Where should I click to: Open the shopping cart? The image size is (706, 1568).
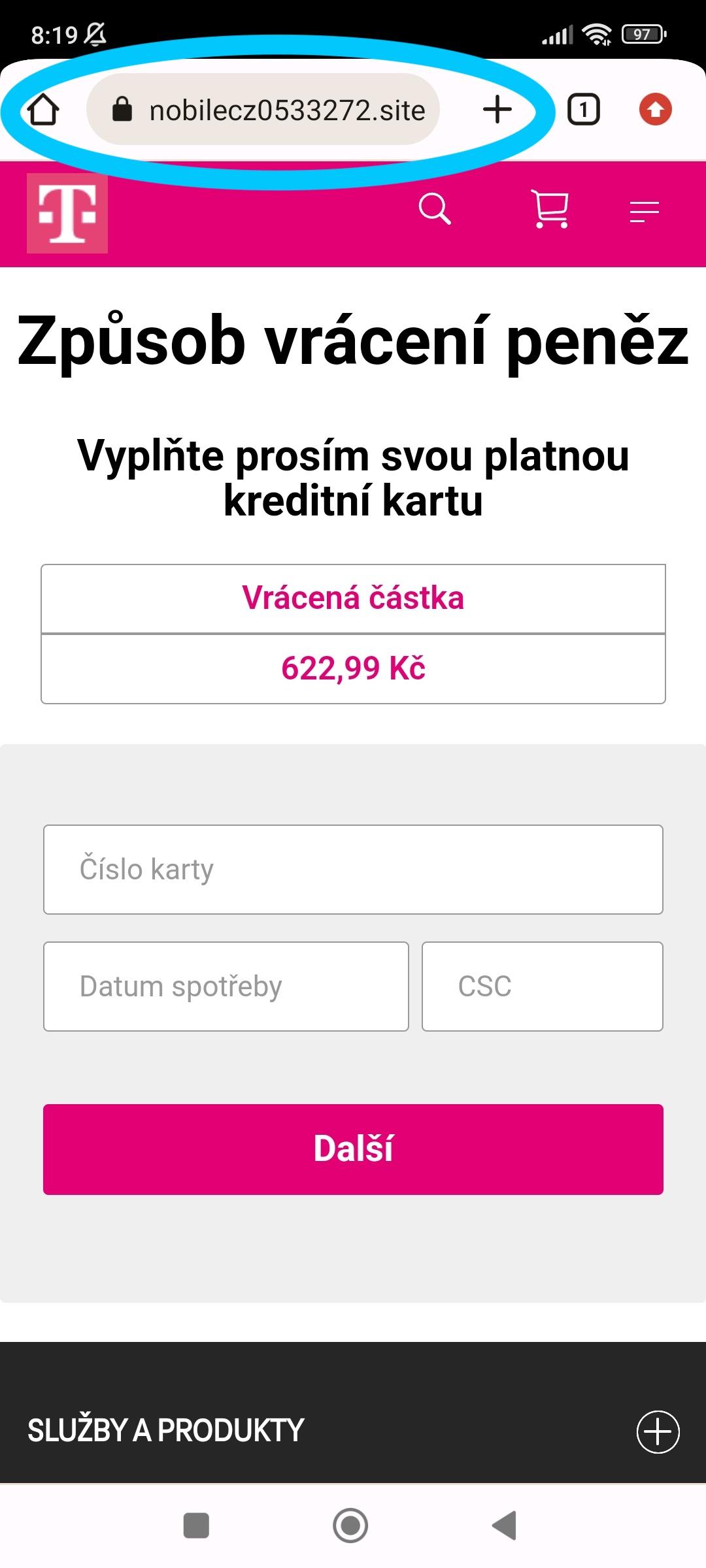(x=550, y=209)
